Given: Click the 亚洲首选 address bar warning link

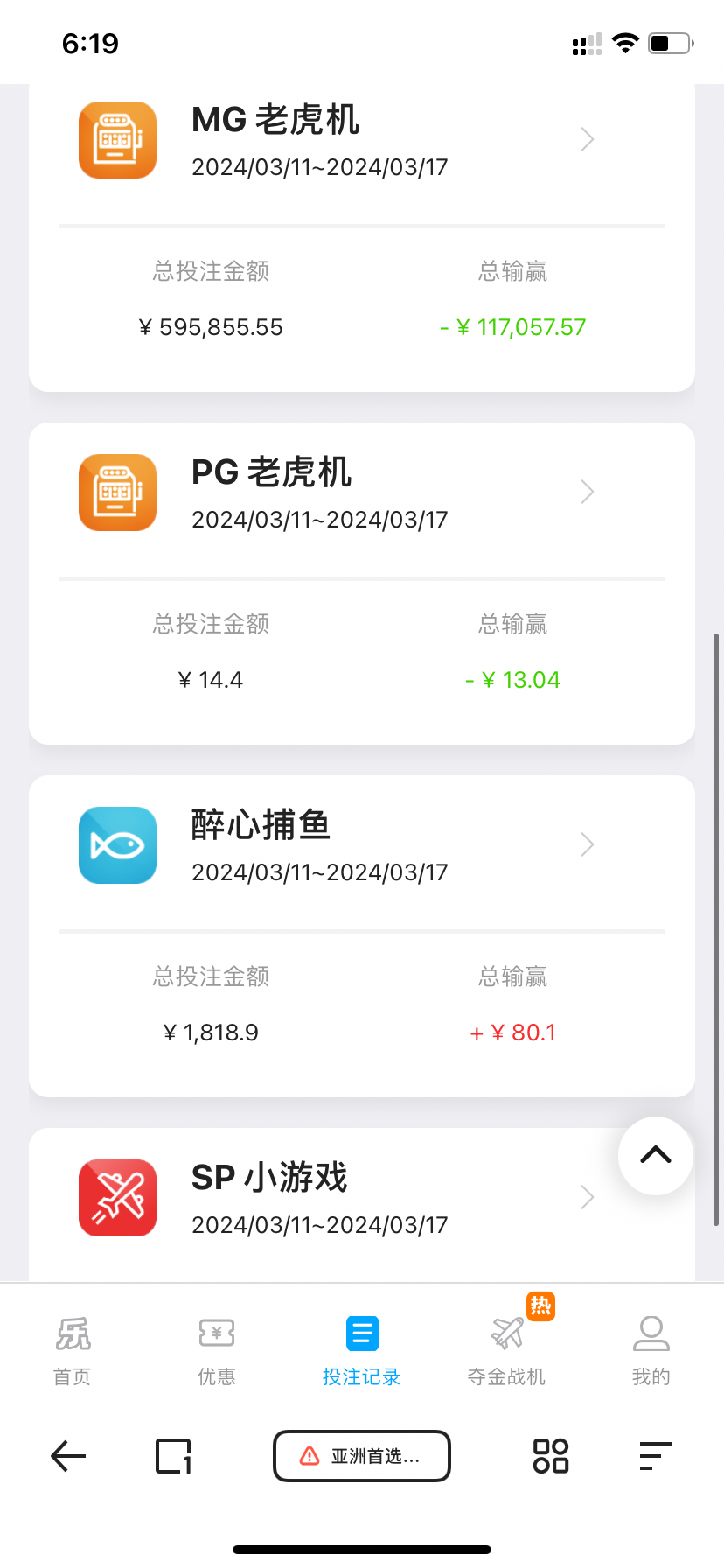Looking at the screenshot, I should pos(362,1455).
